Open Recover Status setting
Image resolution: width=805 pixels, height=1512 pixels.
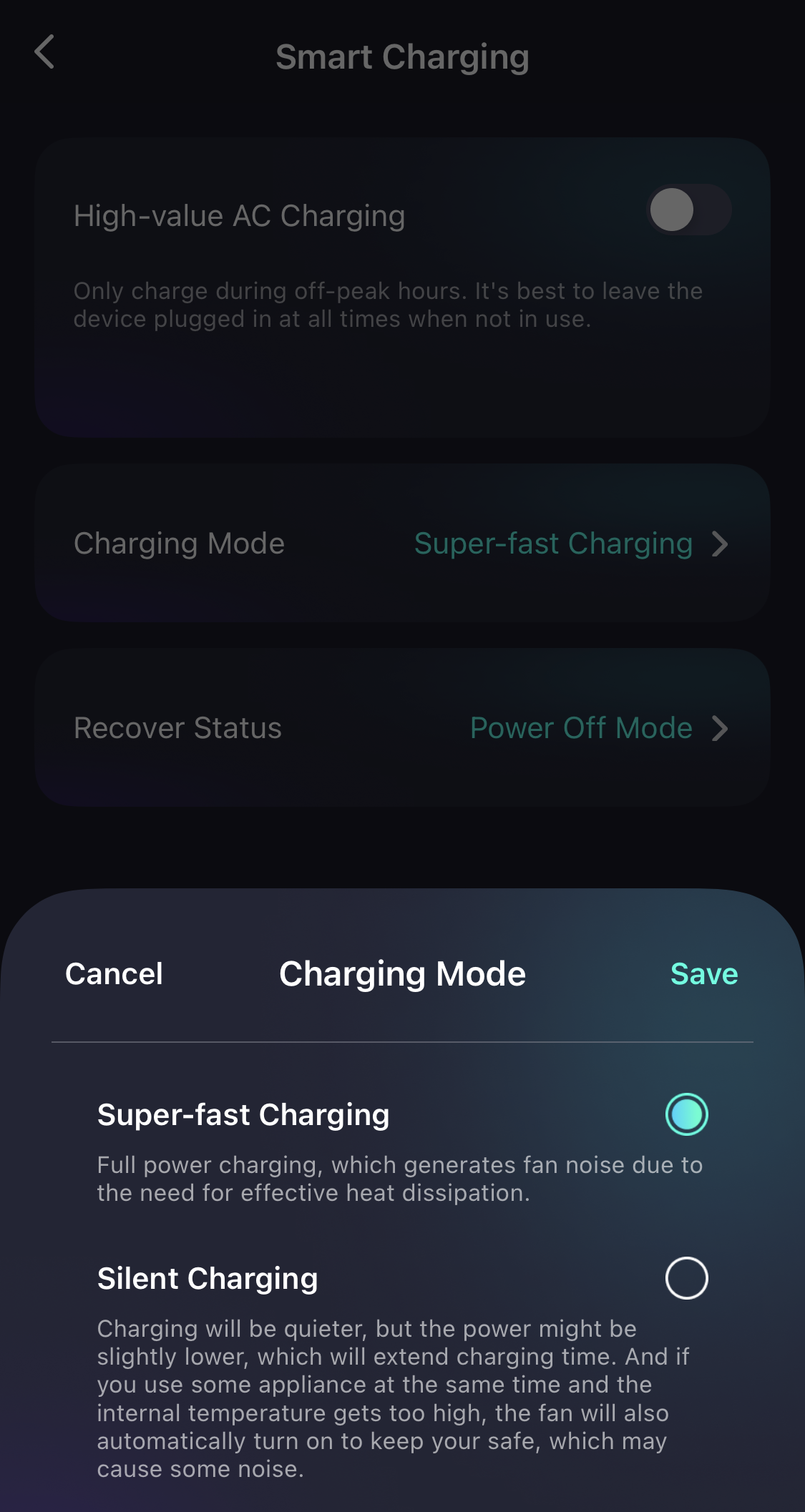click(402, 728)
